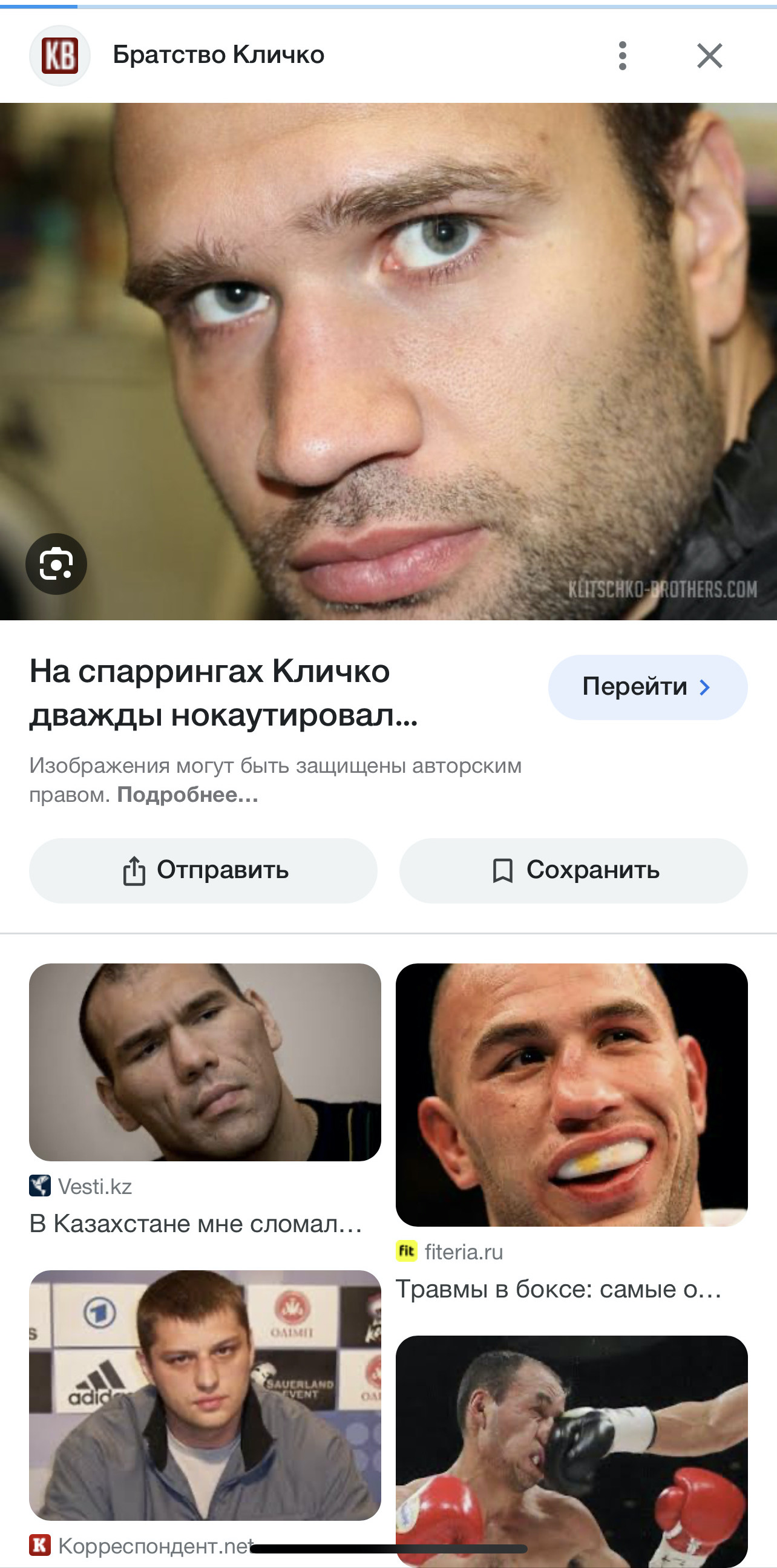The width and height of the screenshot is (777, 1568).
Task: Open the fiteria.ru related image
Action: pos(571,1095)
